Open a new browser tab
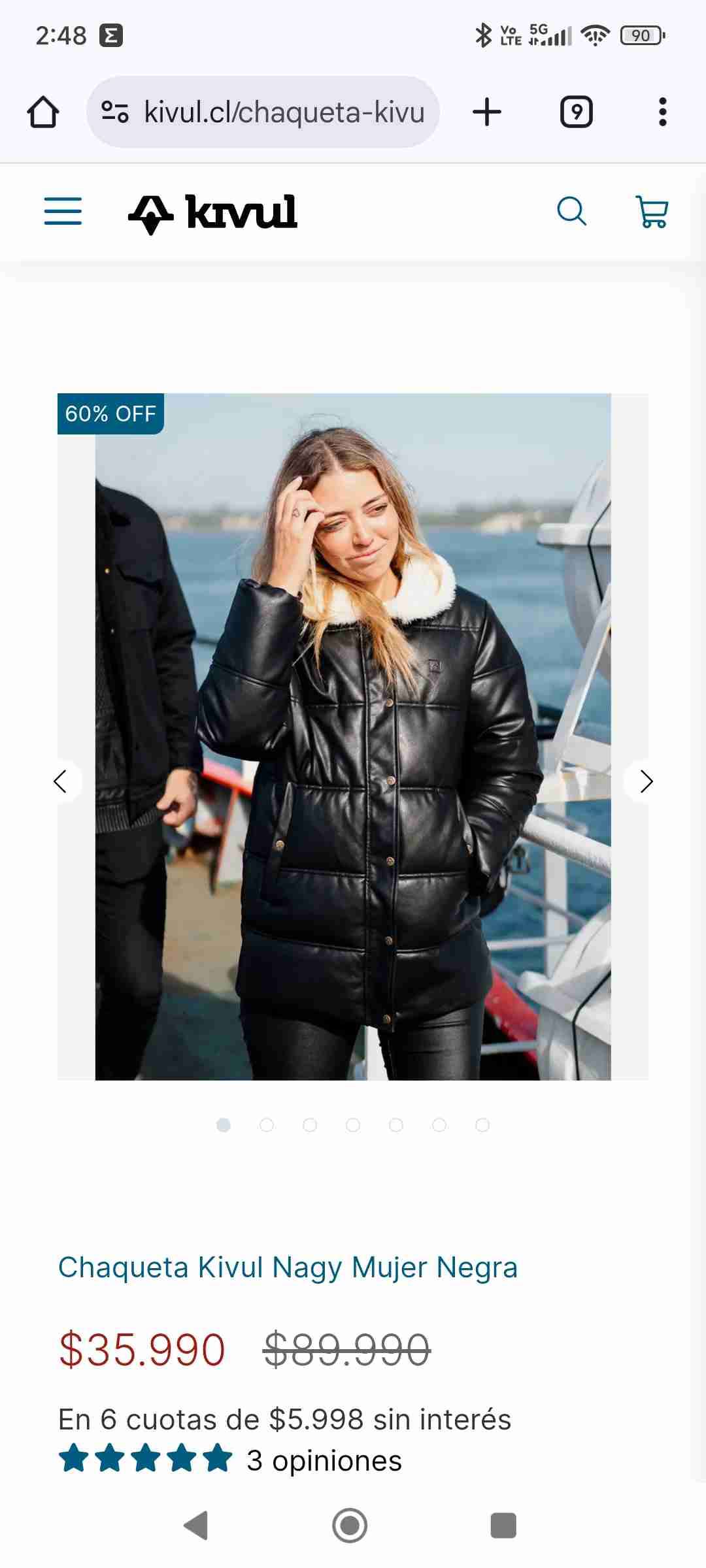The width and height of the screenshot is (706, 1568). 487,112
